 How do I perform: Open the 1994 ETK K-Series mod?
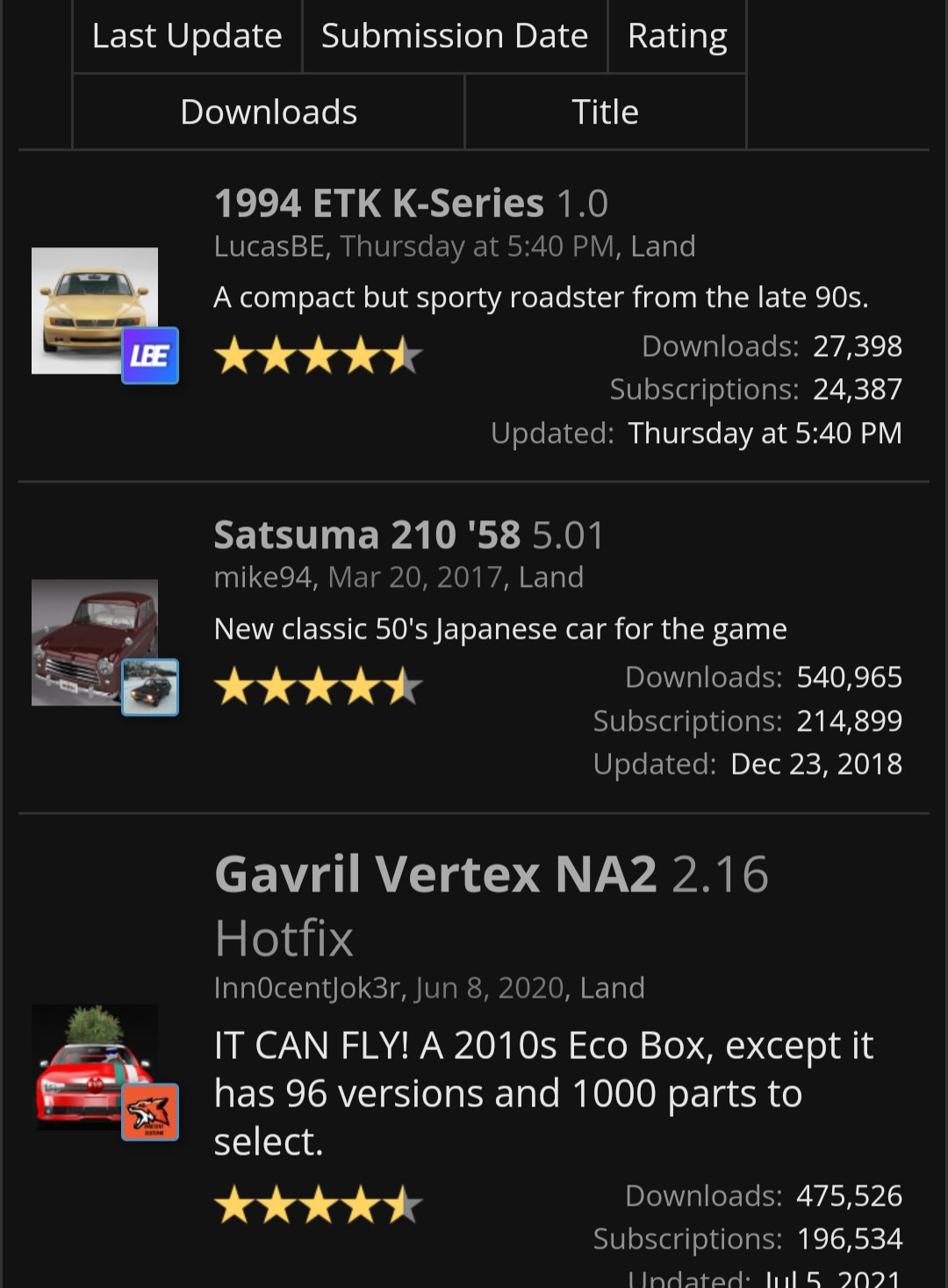pyautogui.click(x=379, y=204)
